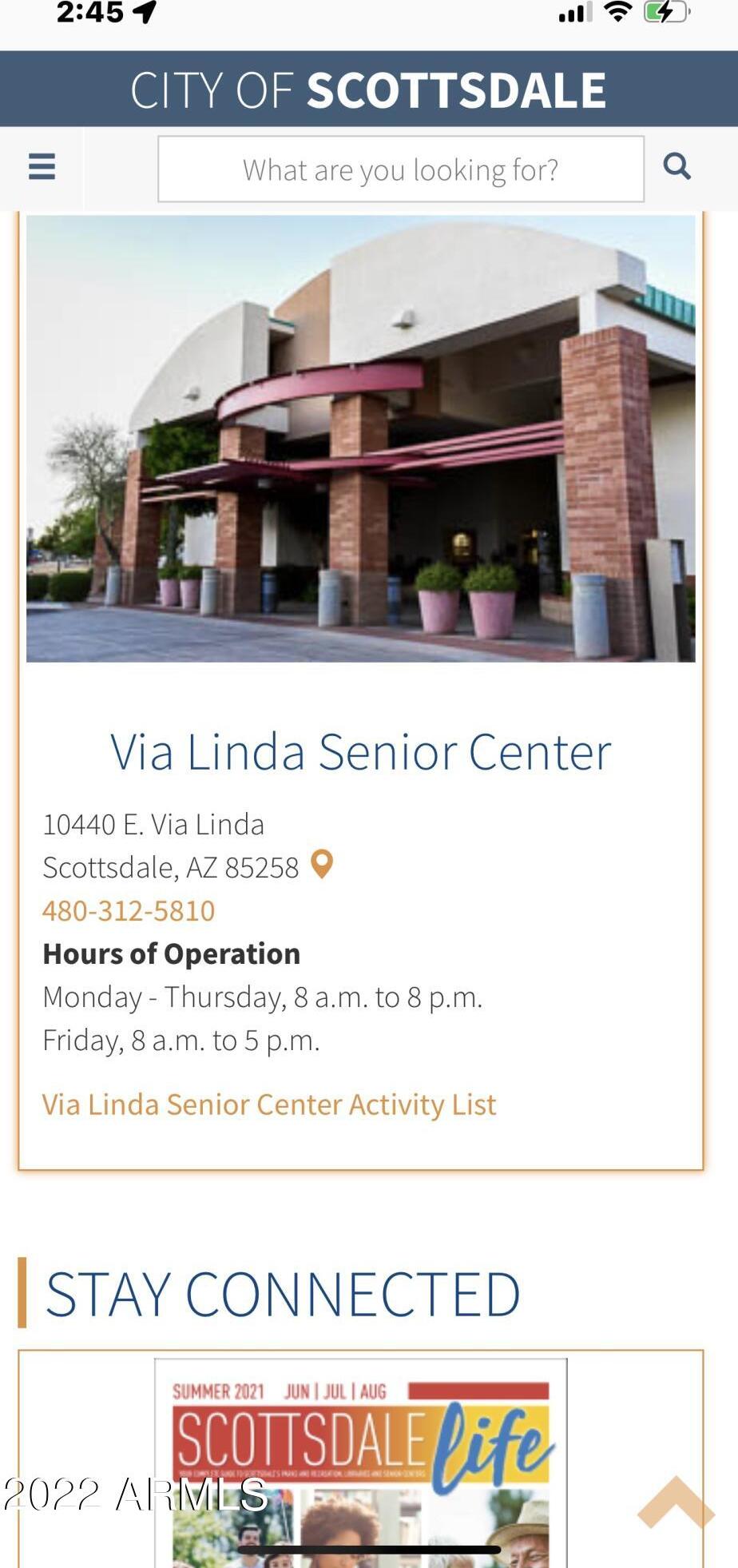Open the hamburger navigation menu

coord(42,167)
